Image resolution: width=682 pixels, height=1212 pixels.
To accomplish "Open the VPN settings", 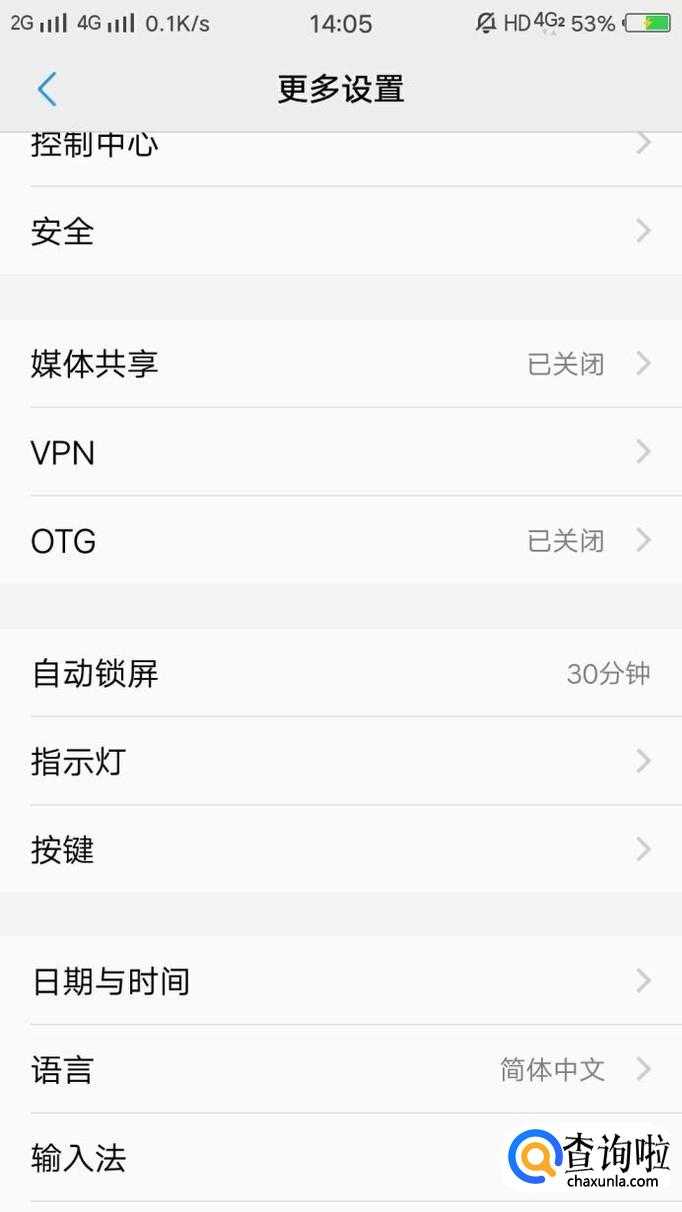I will click(x=340, y=453).
